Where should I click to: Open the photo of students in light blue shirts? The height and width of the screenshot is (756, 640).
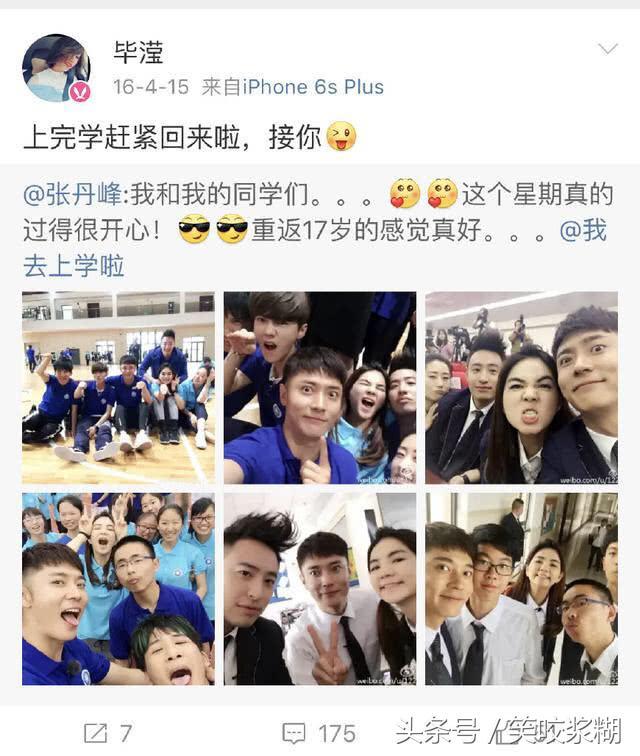point(118,588)
